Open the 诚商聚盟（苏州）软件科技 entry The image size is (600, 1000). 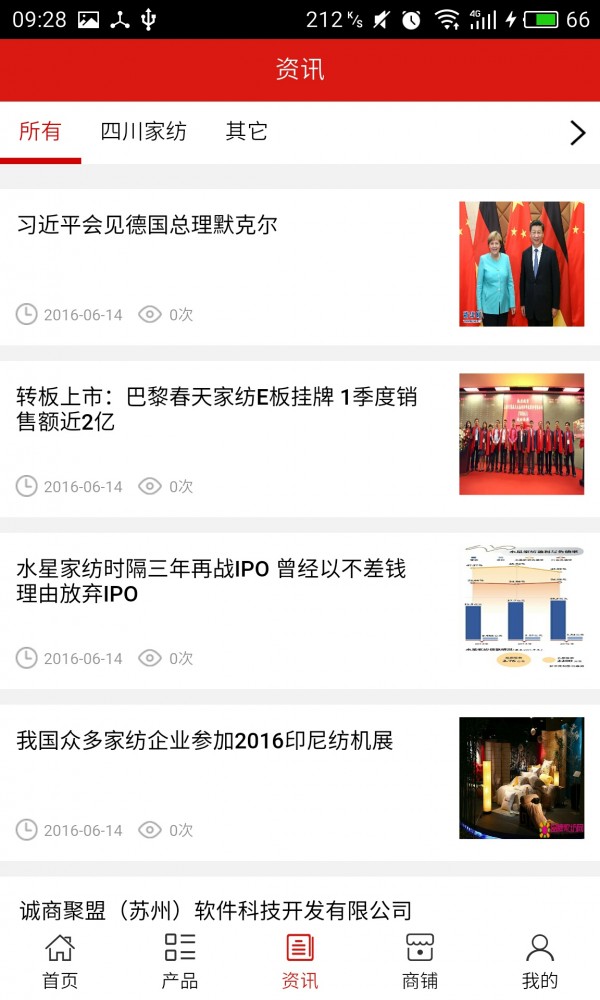click(x=216, y=910)
